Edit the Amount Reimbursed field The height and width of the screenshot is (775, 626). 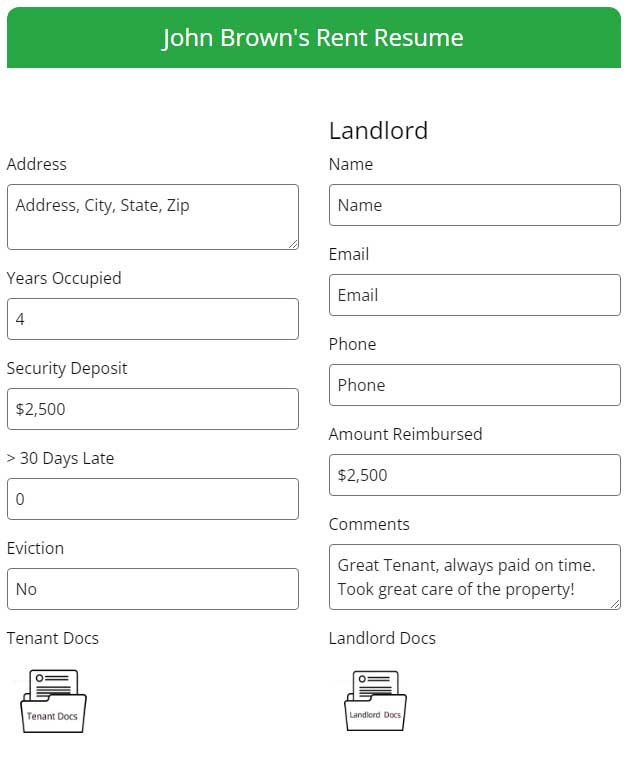[x=474, y=475]
